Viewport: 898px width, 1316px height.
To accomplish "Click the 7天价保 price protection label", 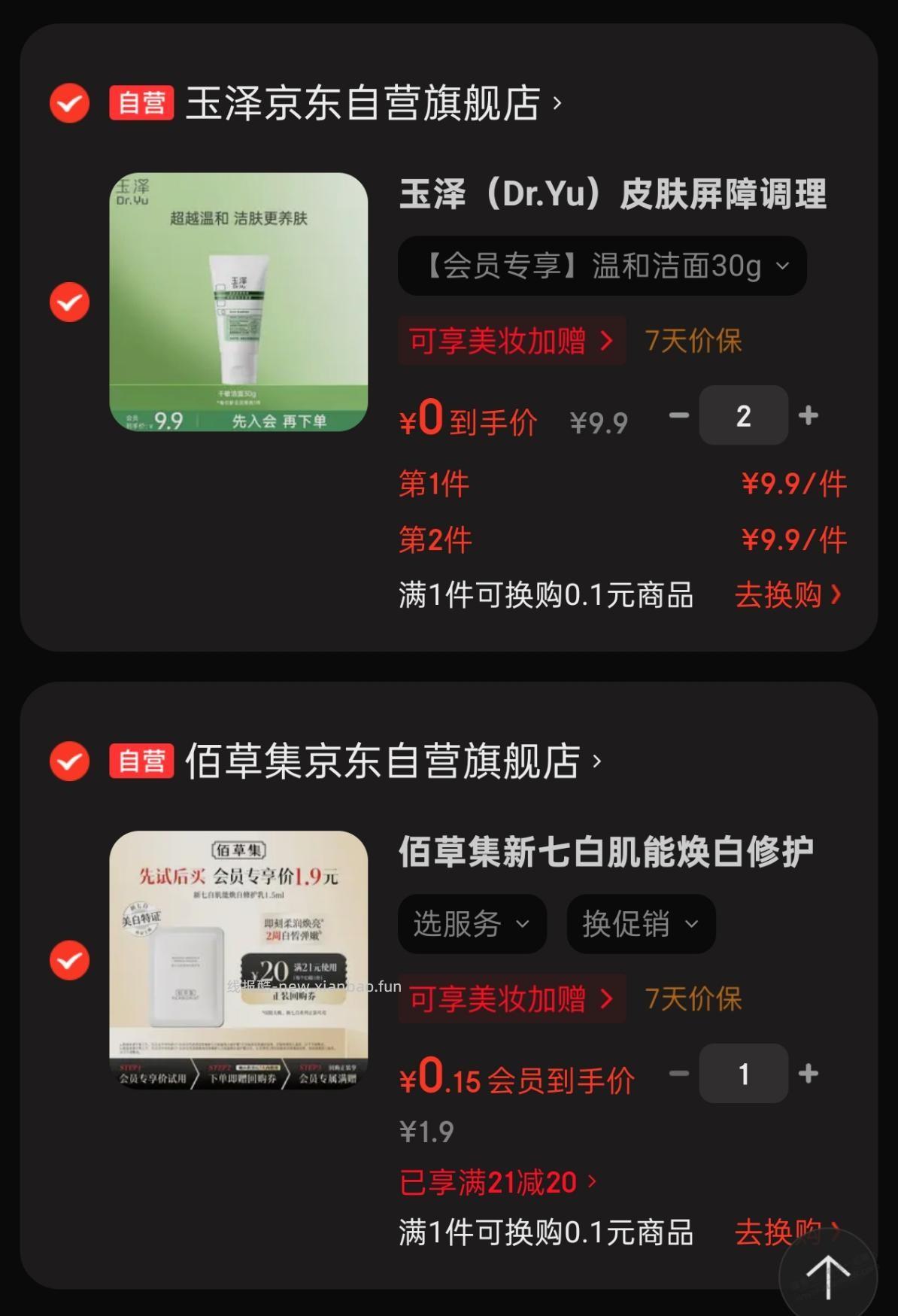I will tap(693, 340).
